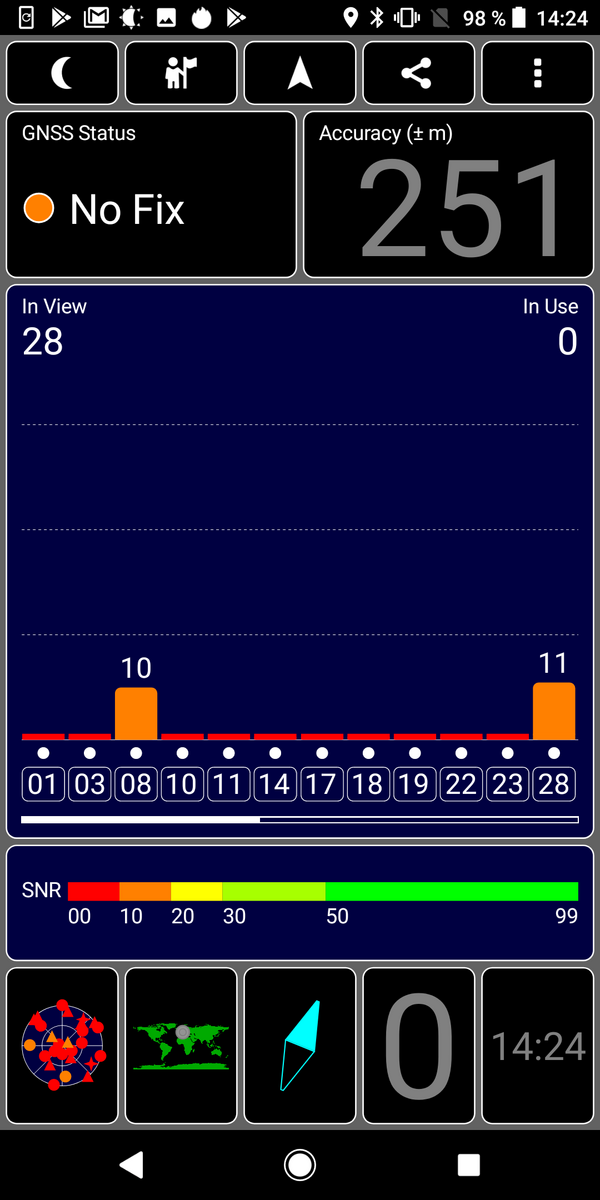Go to the home screen
Viewport: 600px width, 1200px height.
tap(300, 1164)
